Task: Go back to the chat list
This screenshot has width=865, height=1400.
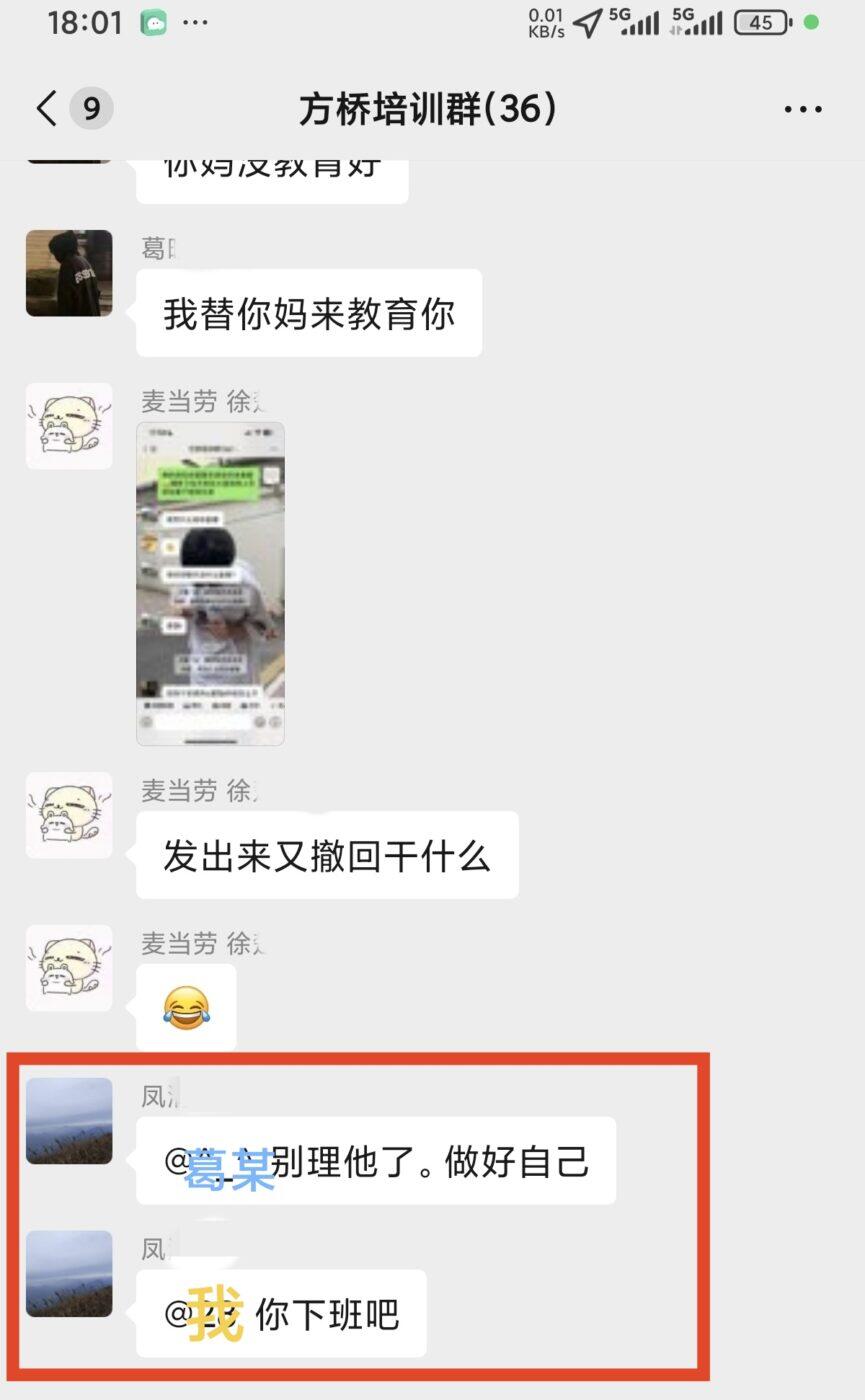Action: coord(47,108)
